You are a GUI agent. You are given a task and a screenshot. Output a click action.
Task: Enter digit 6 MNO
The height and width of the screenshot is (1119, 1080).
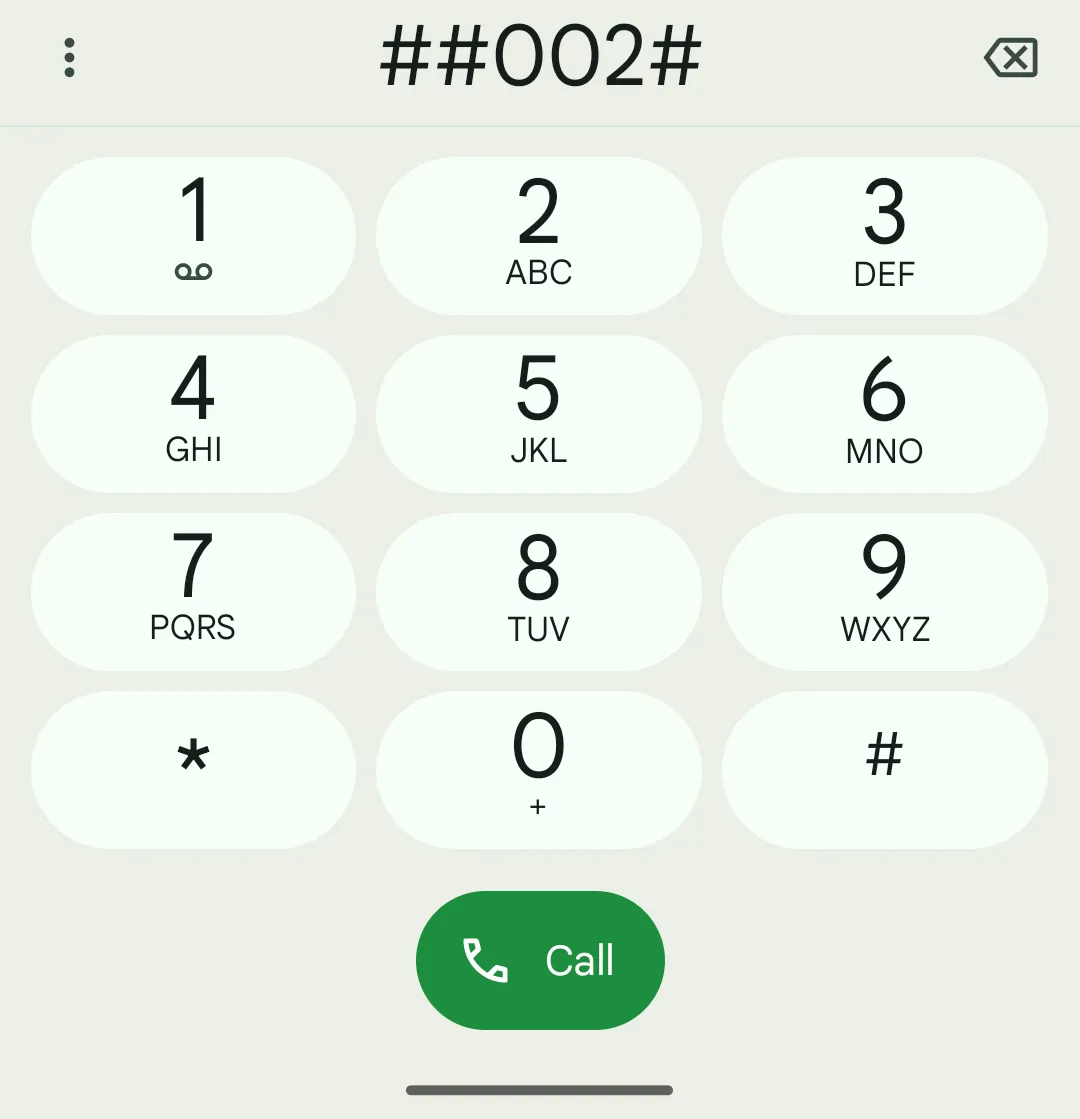(x=884, y=414)
